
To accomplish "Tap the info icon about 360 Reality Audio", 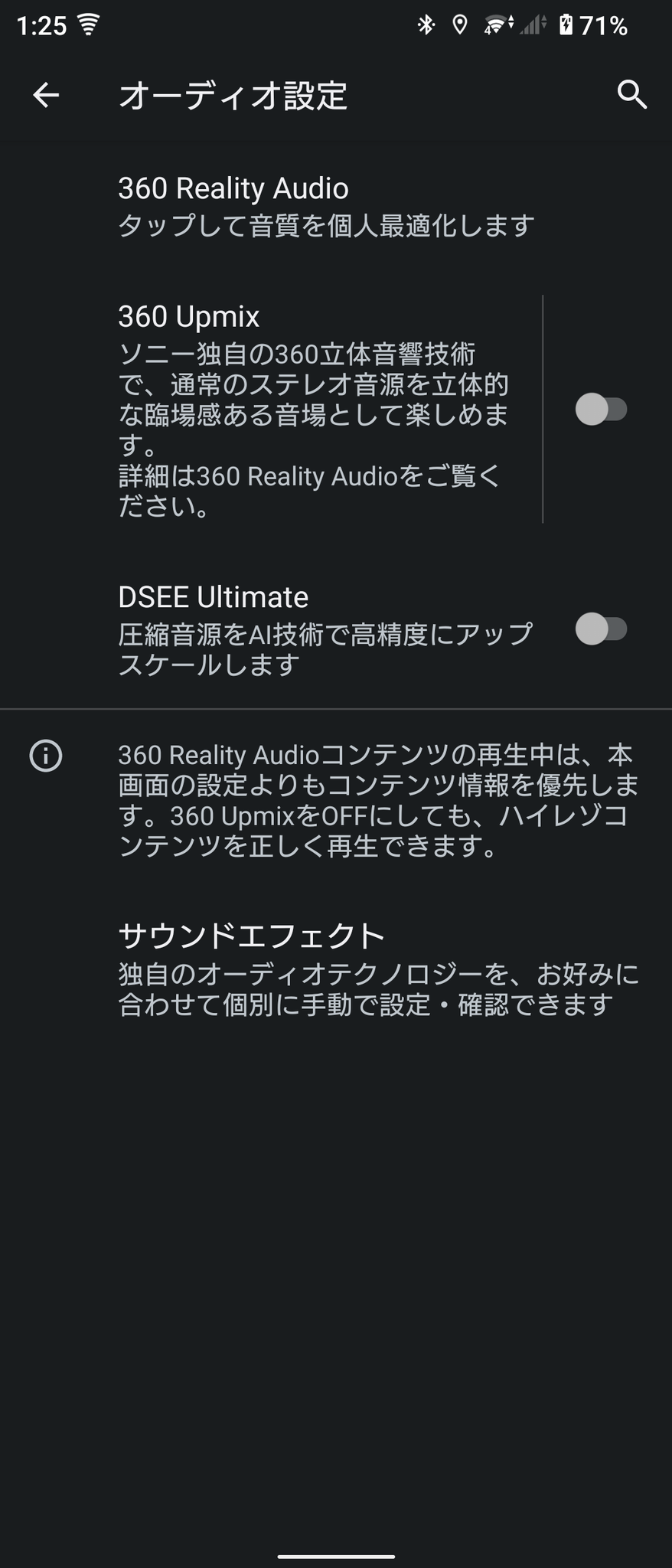I will (46, 756).
